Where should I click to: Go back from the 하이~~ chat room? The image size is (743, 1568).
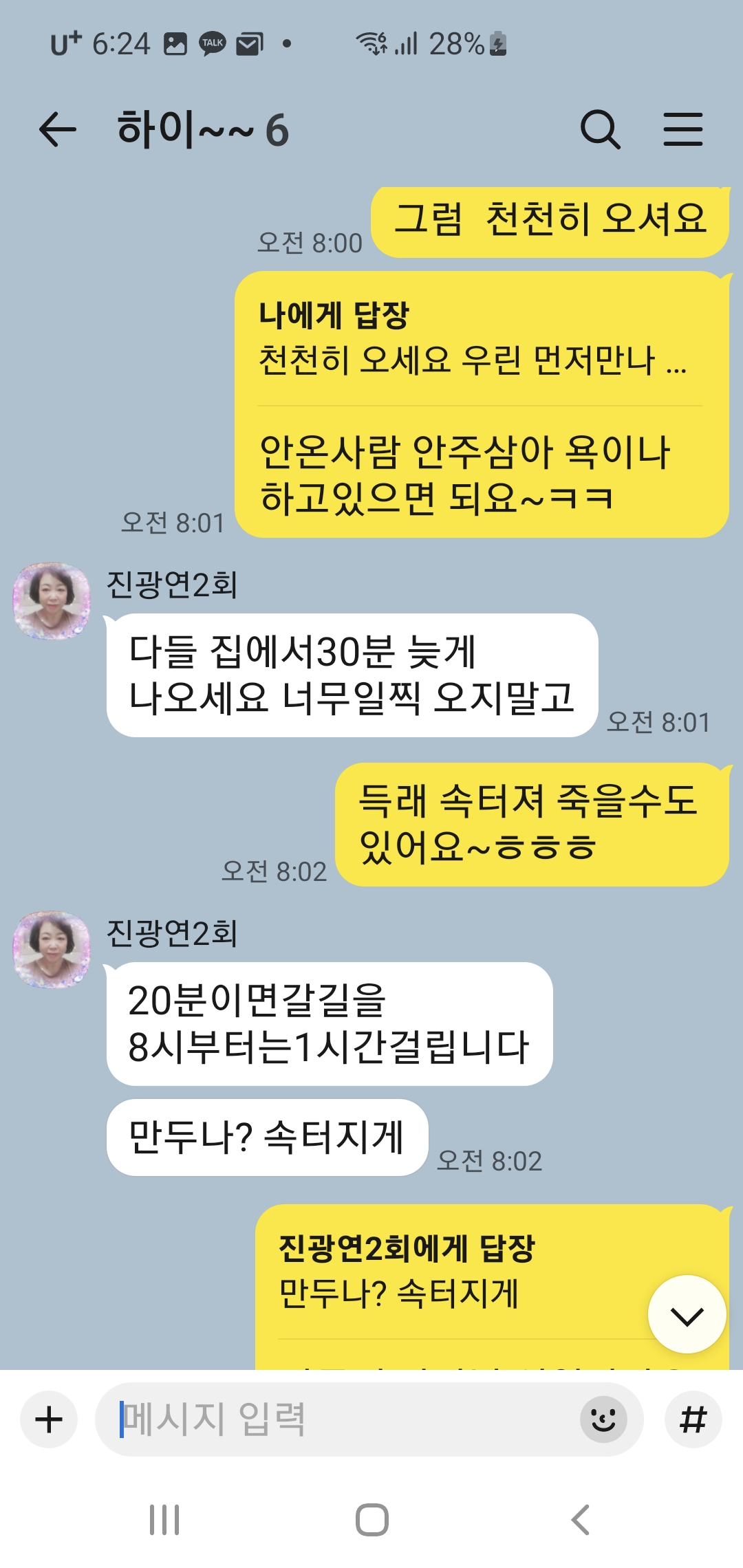(58, 130)
